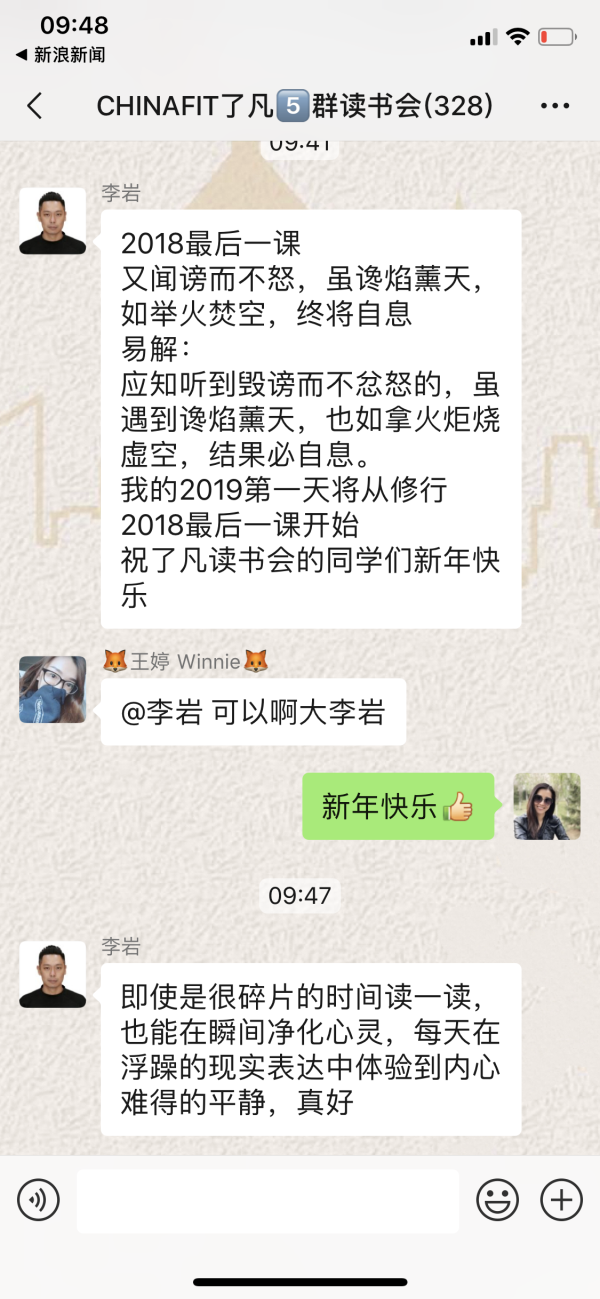View 王婷 Winnie's profile avatar
The height and width of the screenshot is (1299, 600).
[x=52, y=689]
